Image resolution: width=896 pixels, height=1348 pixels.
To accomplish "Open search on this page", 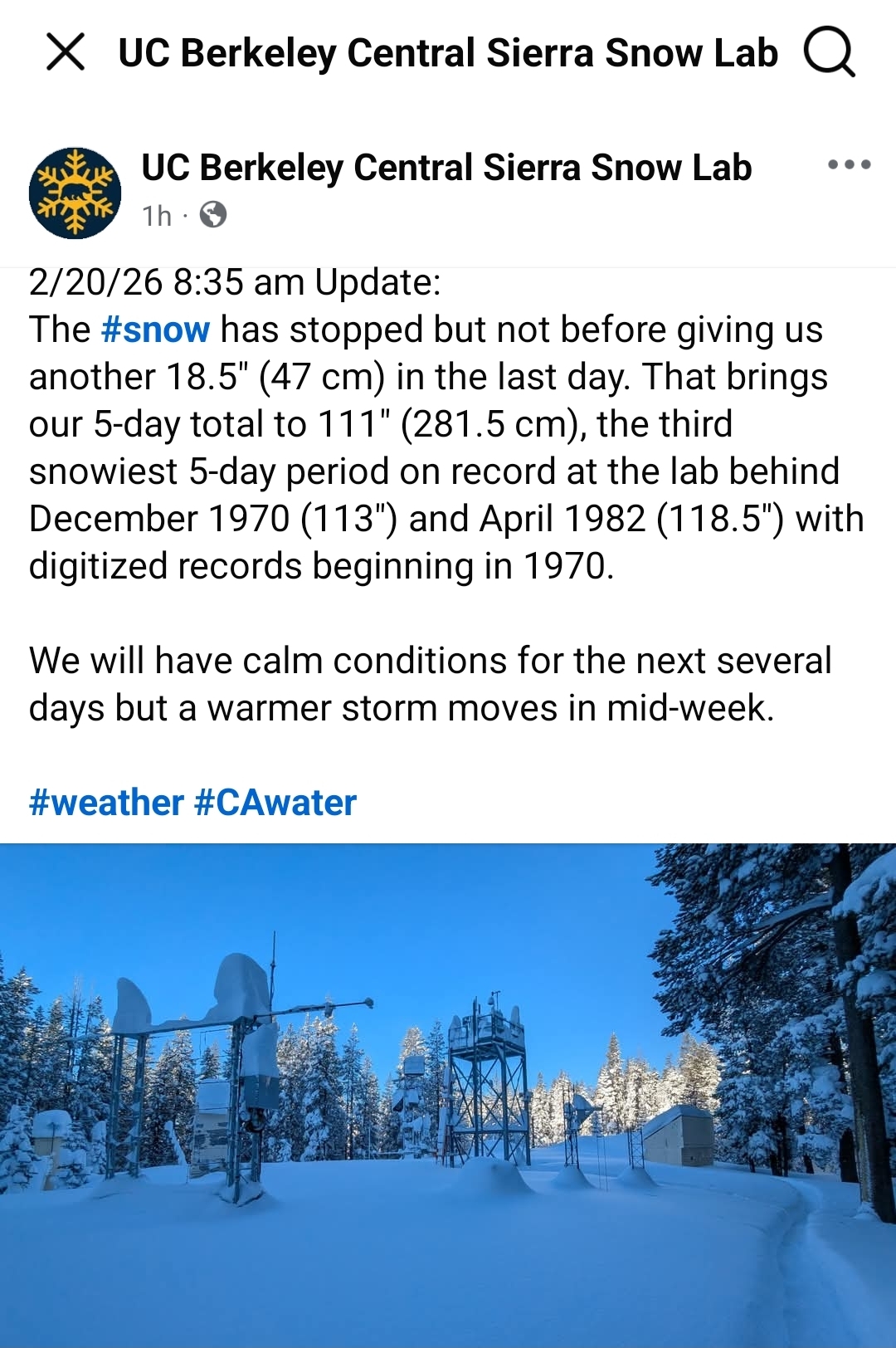I will (x=829, y=52).
